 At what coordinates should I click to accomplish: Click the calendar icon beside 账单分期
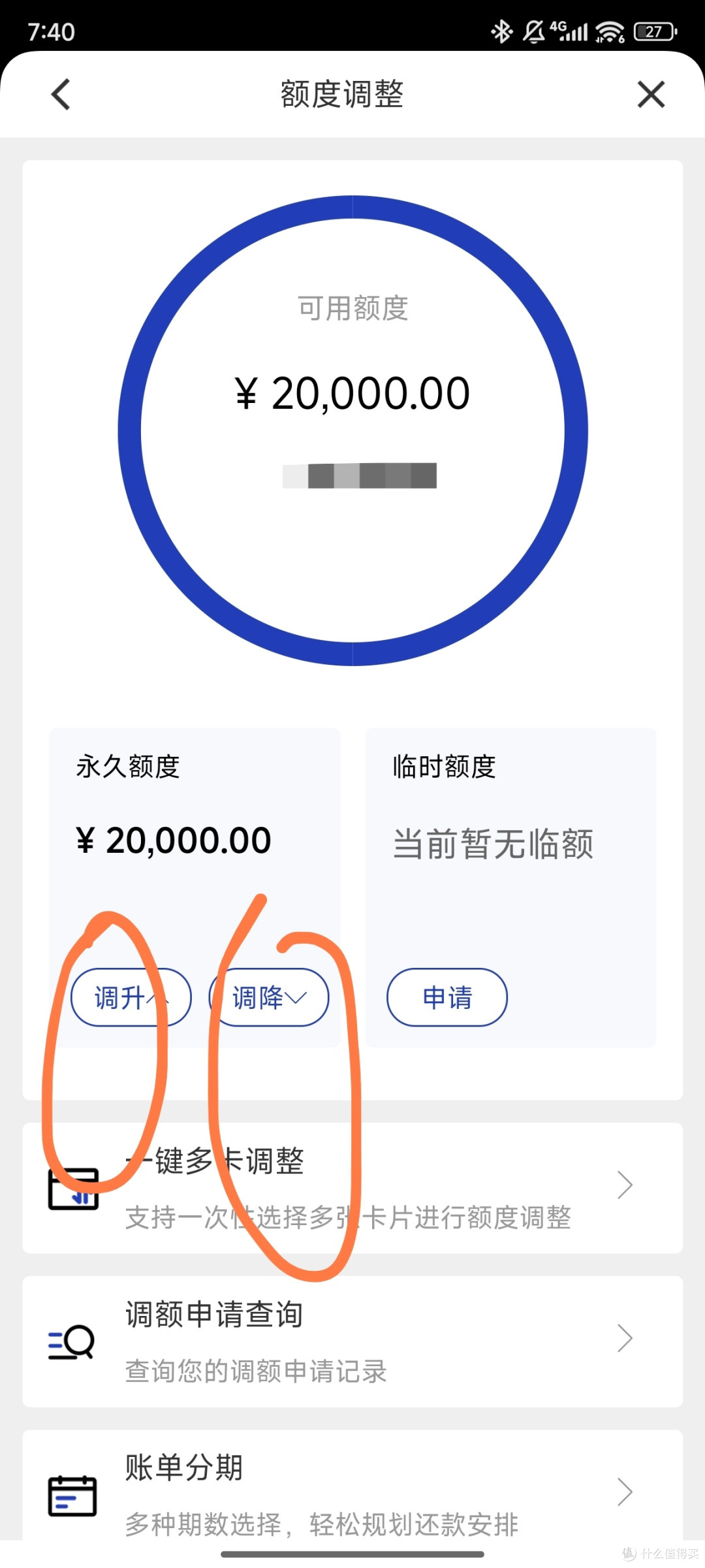click(72, 1496)
